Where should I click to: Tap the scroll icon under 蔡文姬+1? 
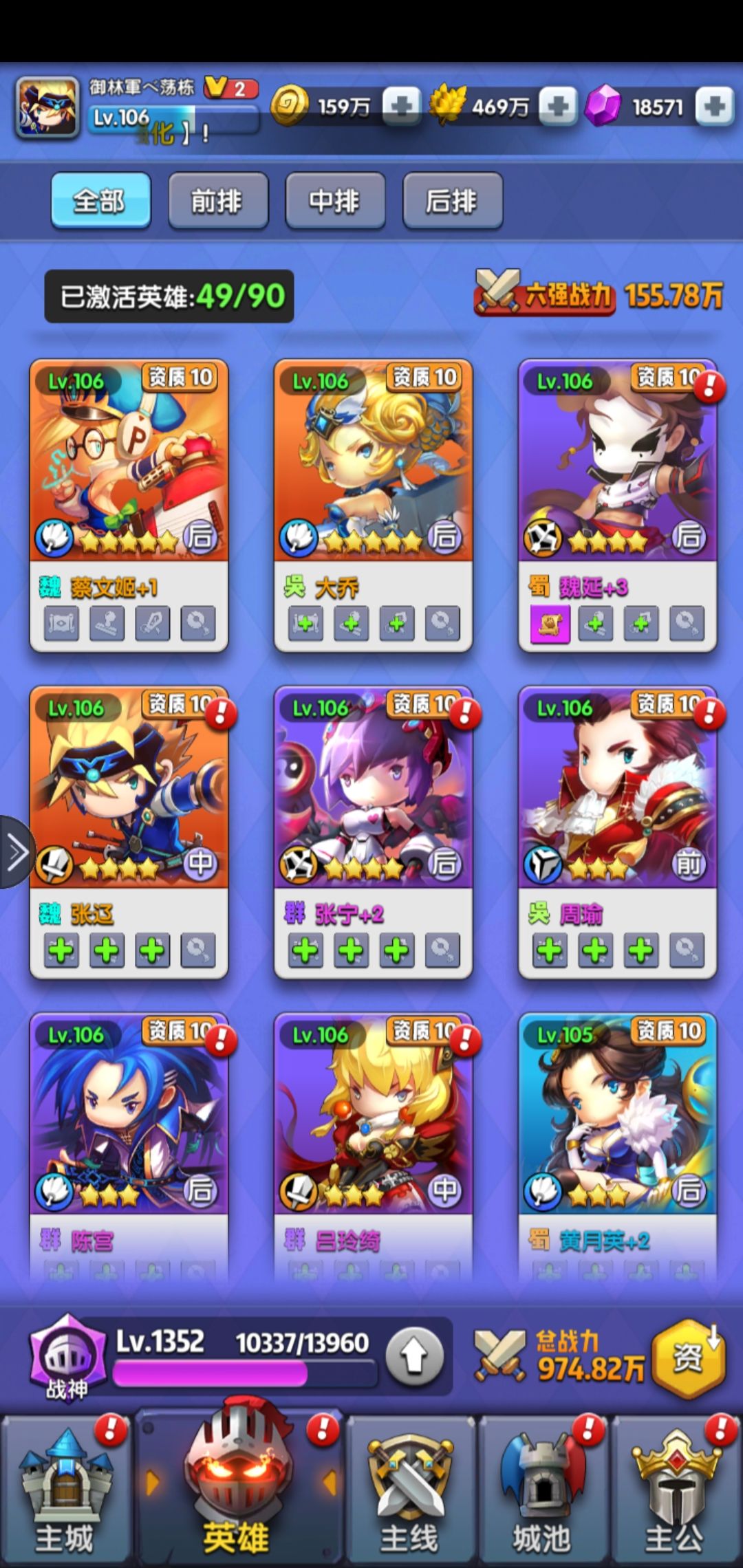[61, 624]
